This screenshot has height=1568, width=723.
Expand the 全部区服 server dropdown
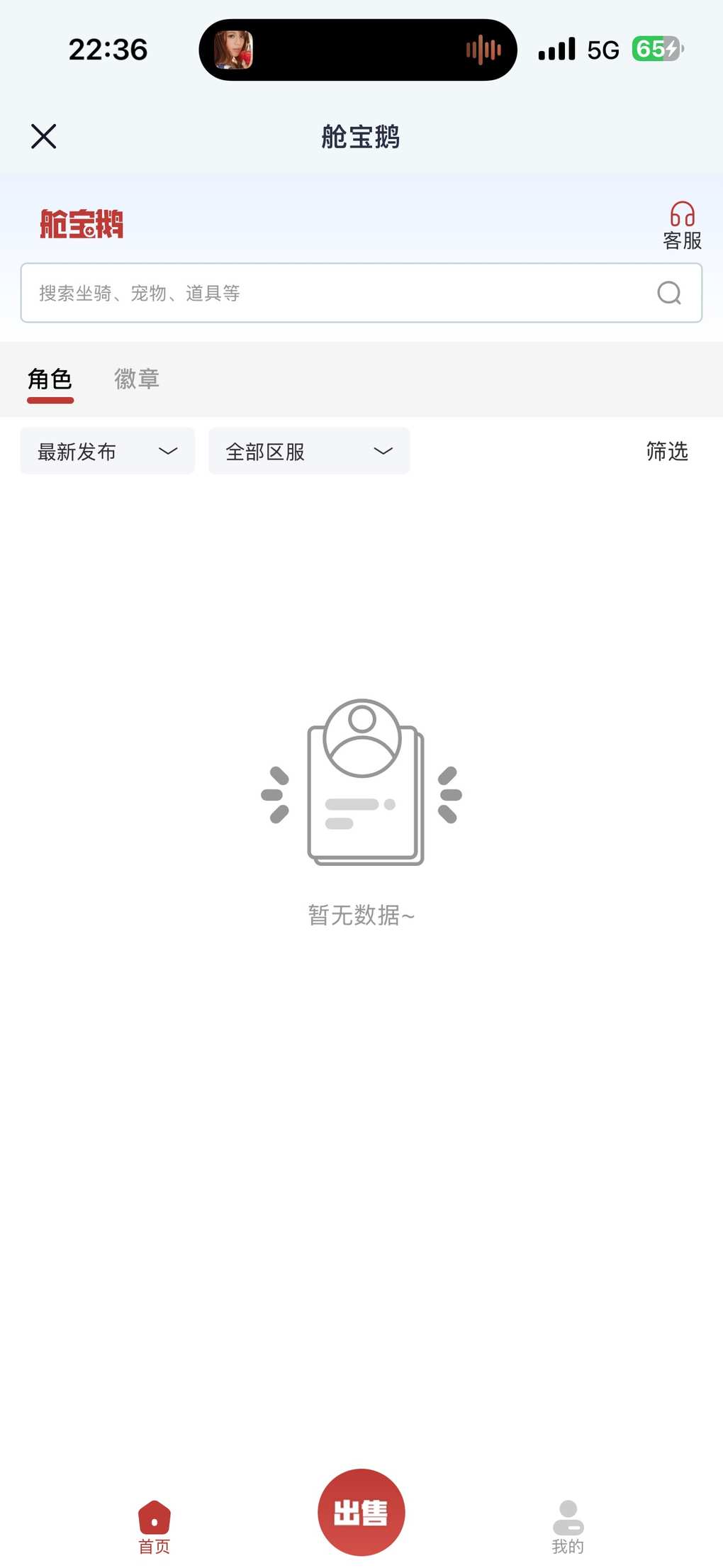click(x=309, y=451)
